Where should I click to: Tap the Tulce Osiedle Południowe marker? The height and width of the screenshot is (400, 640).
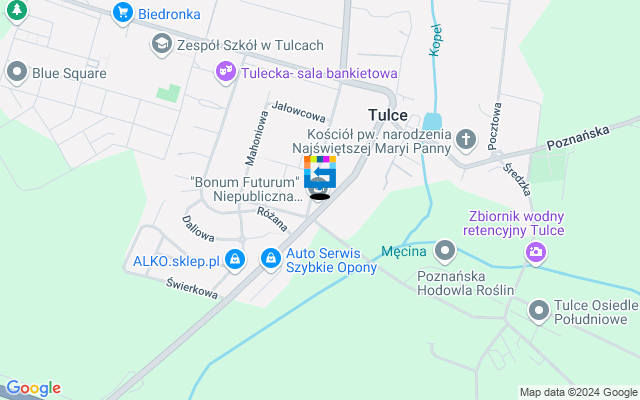[539, 312]
